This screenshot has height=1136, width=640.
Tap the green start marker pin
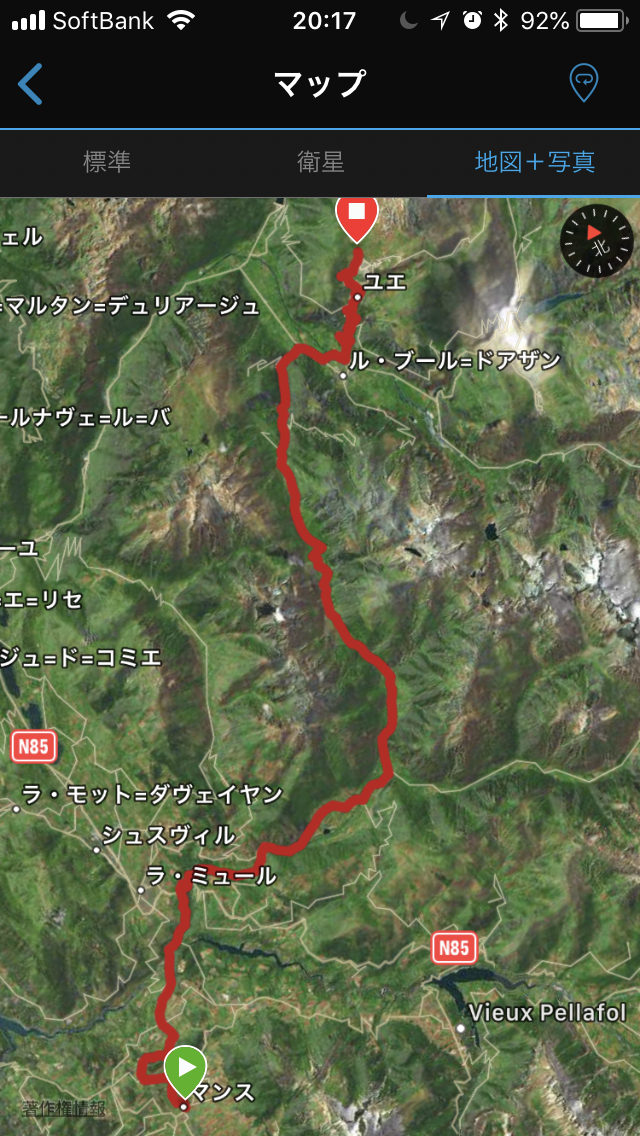[185, 1071]
